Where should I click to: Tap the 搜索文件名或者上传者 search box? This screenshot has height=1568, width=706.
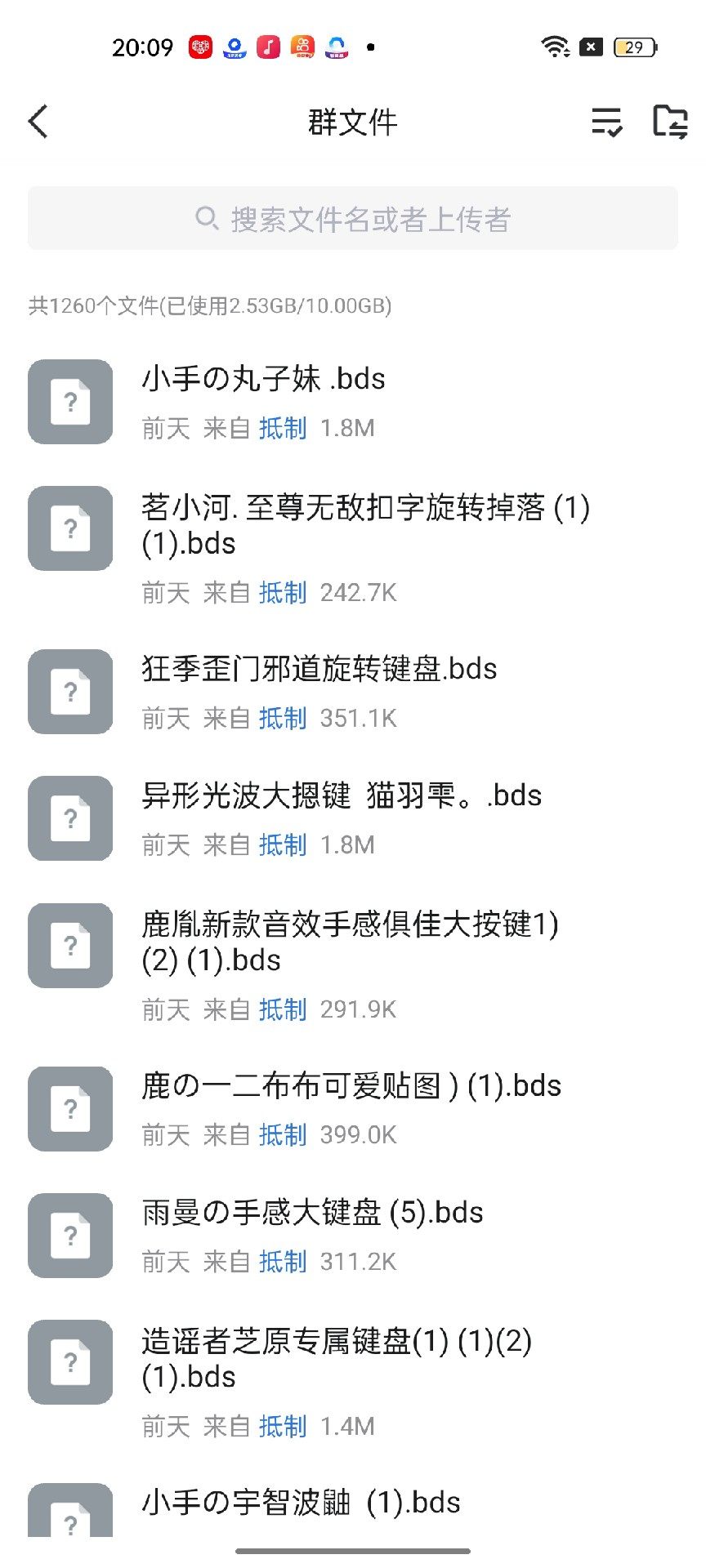353,219
